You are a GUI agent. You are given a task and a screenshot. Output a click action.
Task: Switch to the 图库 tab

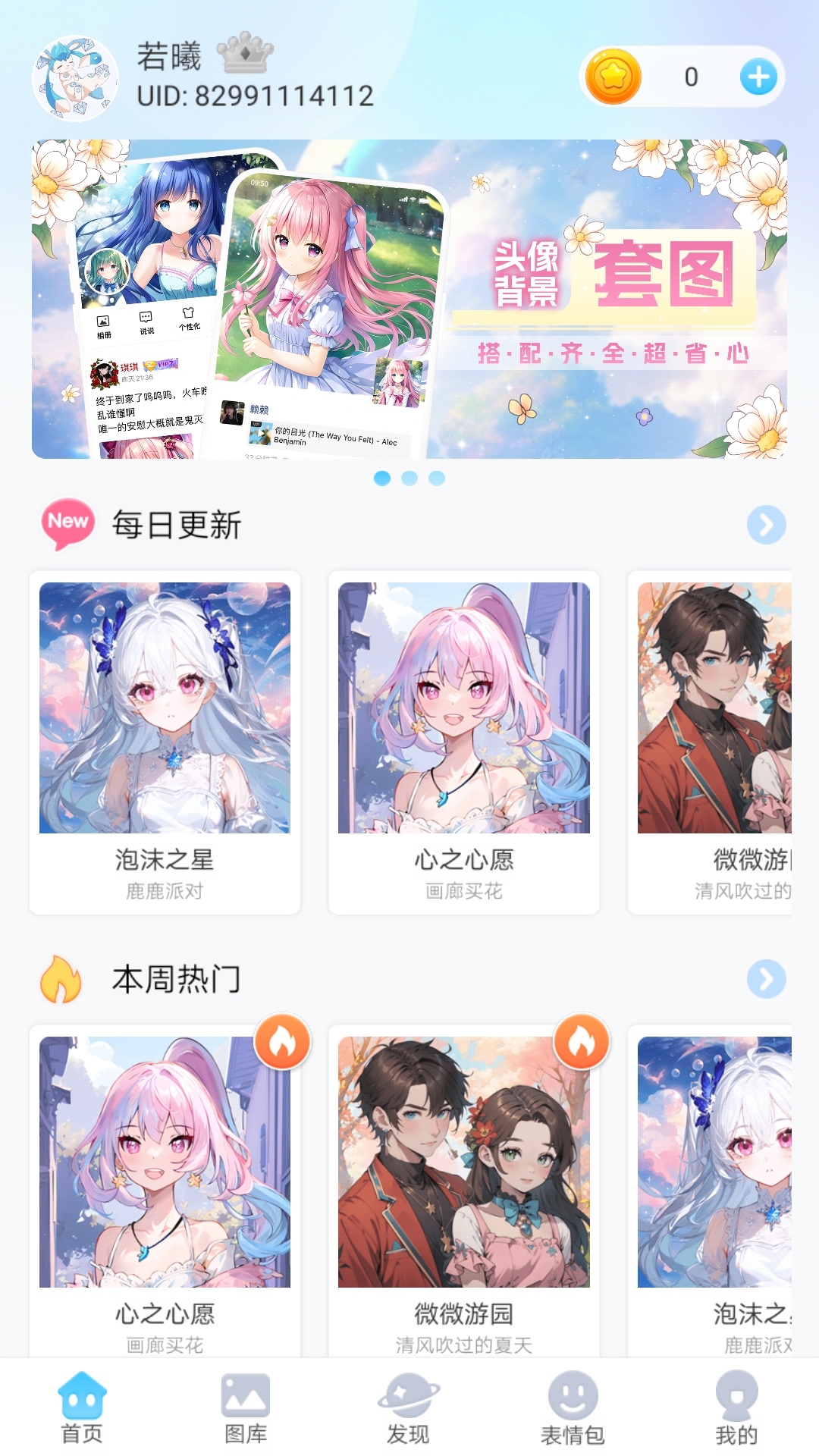coord(246,1409)
